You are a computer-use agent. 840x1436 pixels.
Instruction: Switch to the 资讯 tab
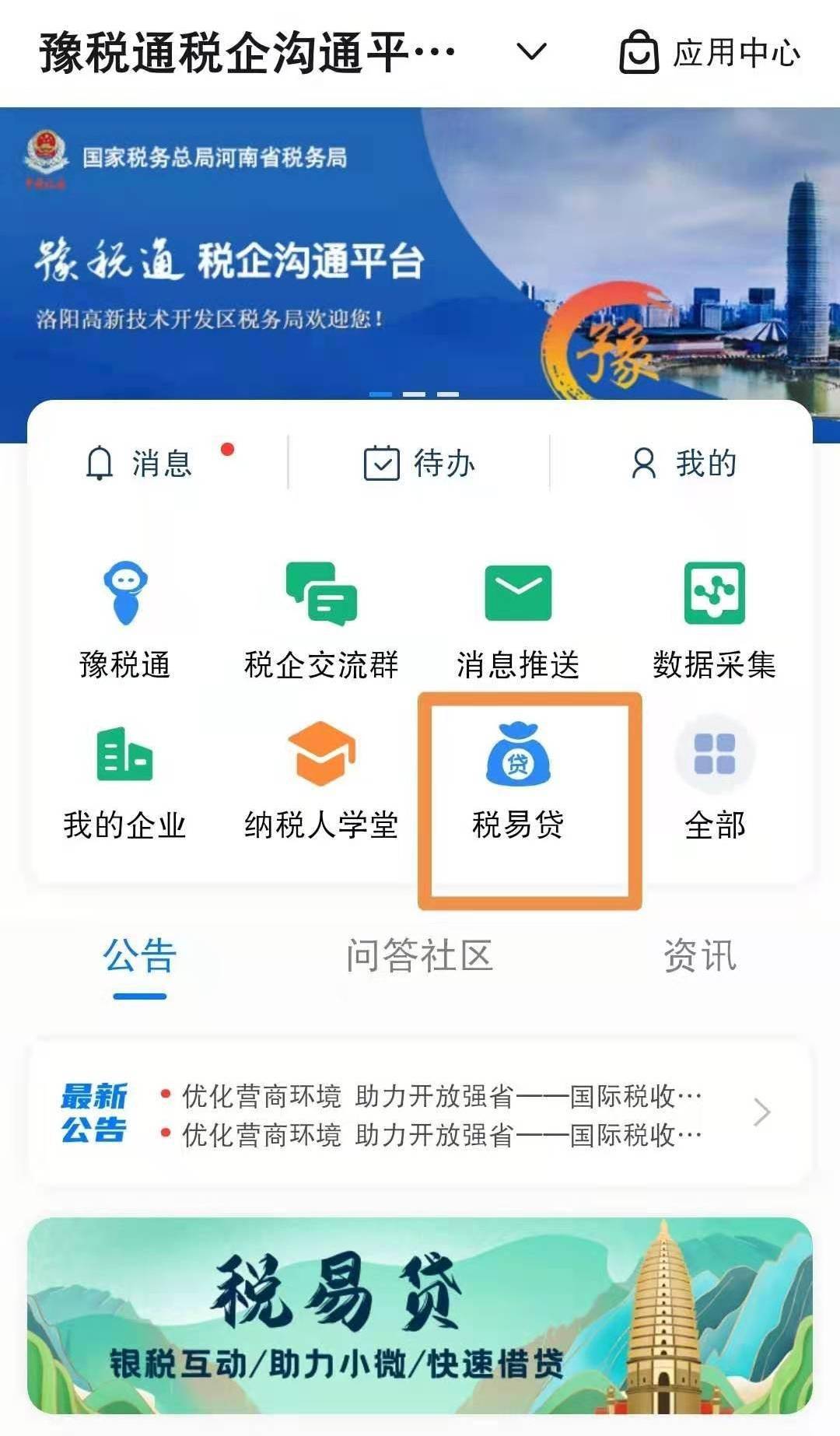(x=699, y=956)
